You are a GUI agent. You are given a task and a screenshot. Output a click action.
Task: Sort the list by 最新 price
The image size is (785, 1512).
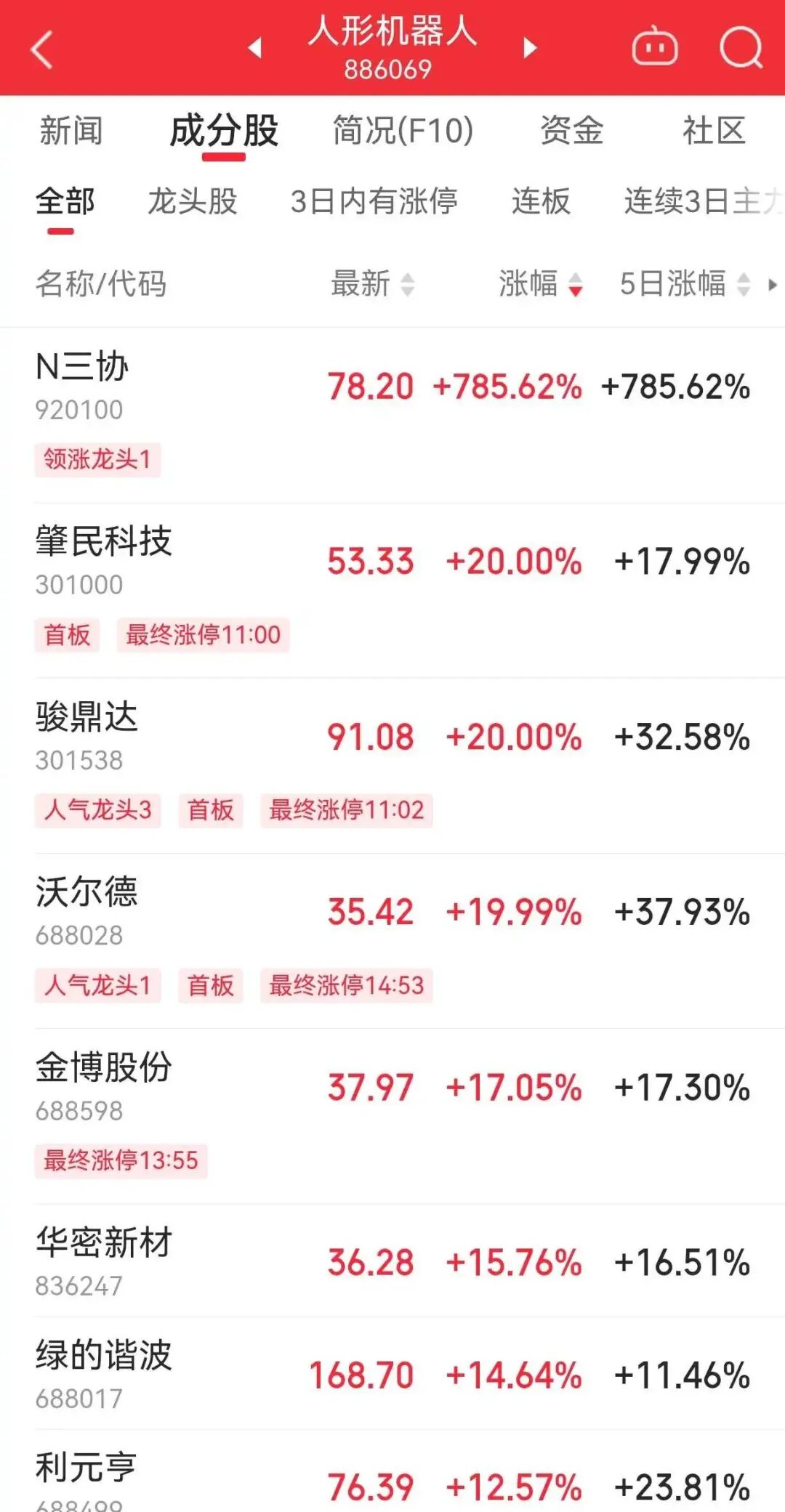click(x=373, y=283)
